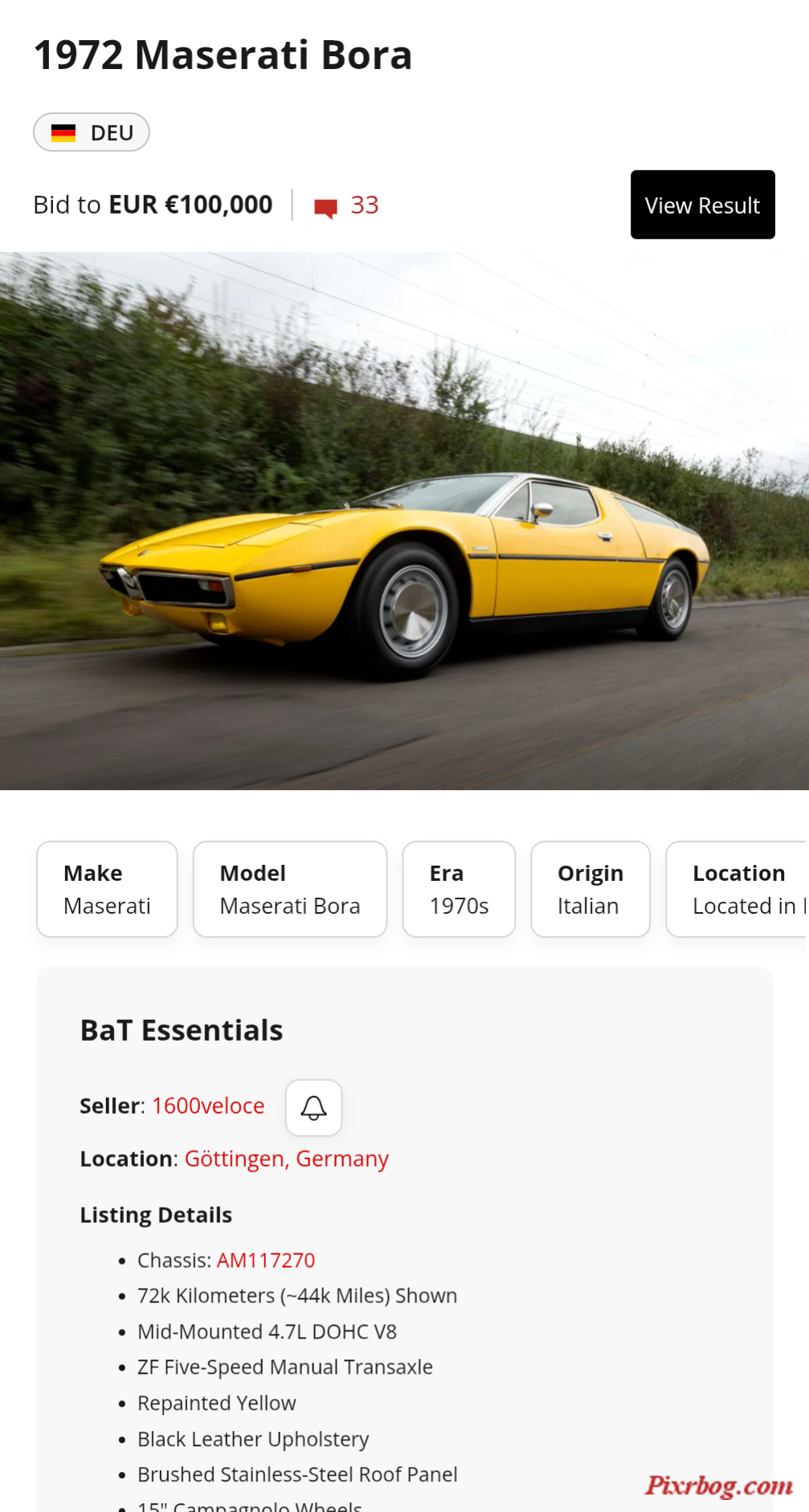Image resolution: width=809 pixels, height=1512 pixels.
Task: Tap the Era 1970s chip
Action: pos(459,889)
